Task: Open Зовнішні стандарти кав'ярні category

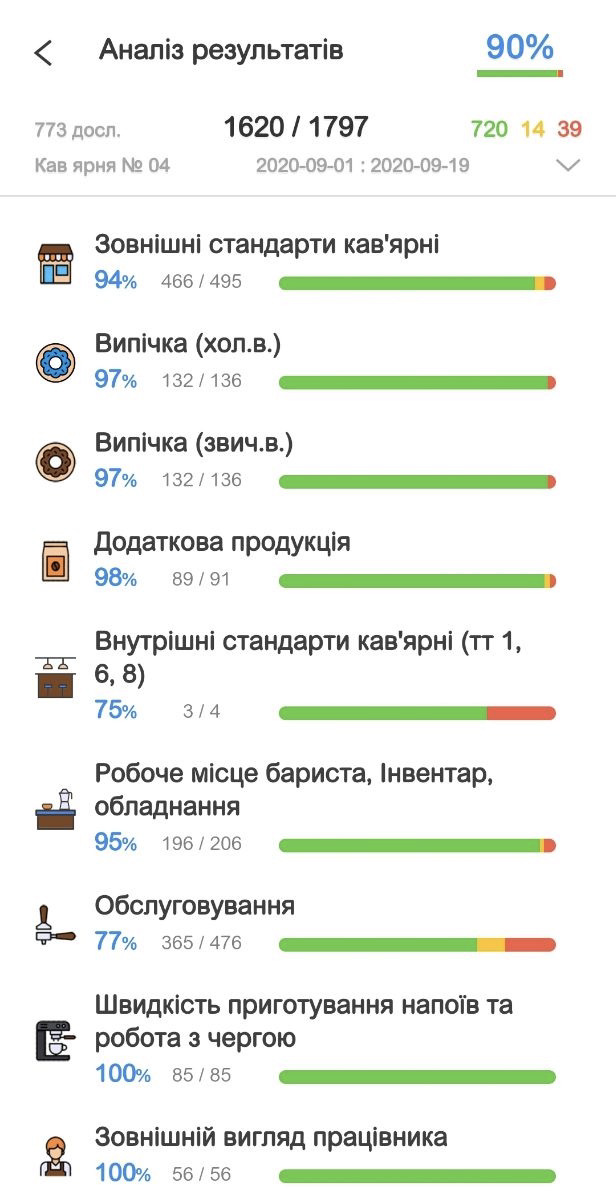Action: click(x=267, y=245)
